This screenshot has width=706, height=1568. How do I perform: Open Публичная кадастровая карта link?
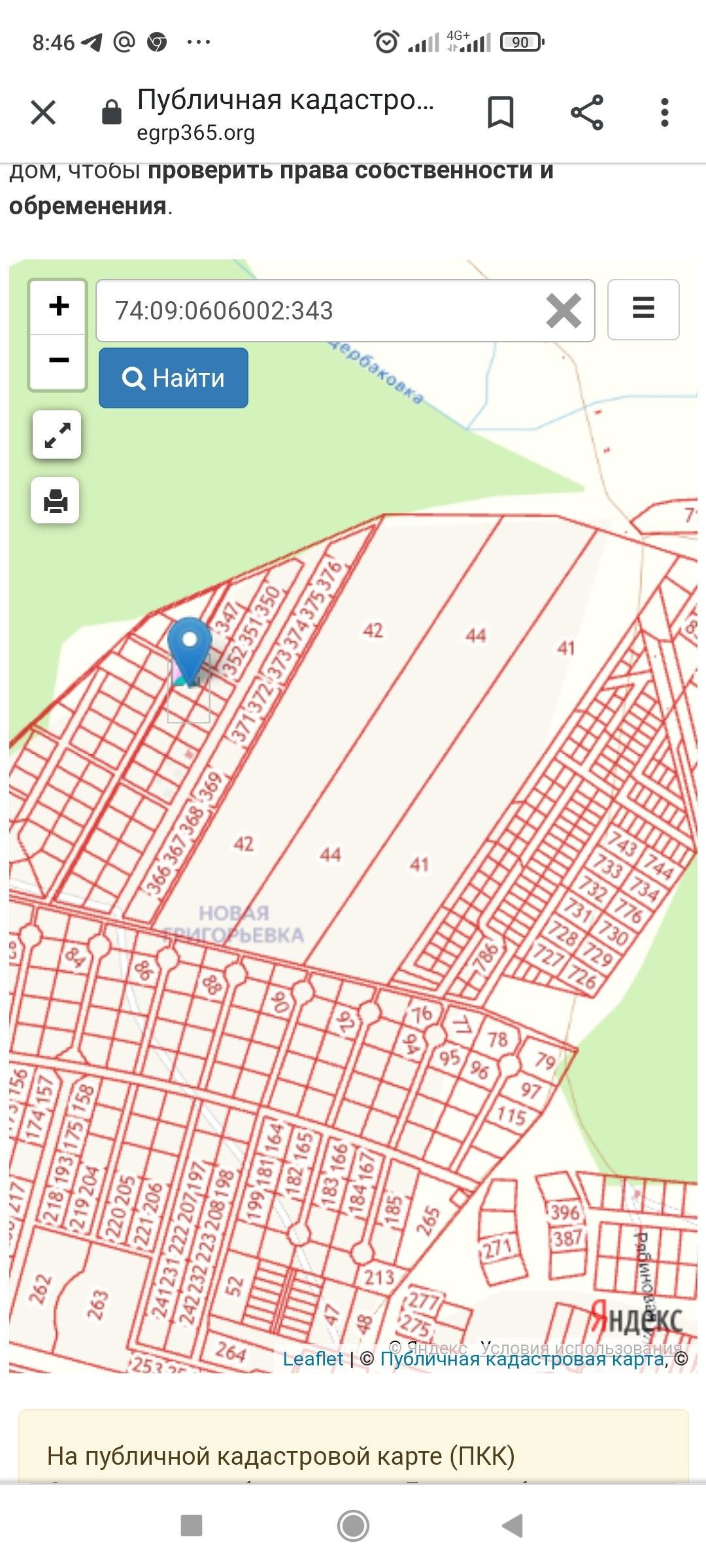(522, 1359)
